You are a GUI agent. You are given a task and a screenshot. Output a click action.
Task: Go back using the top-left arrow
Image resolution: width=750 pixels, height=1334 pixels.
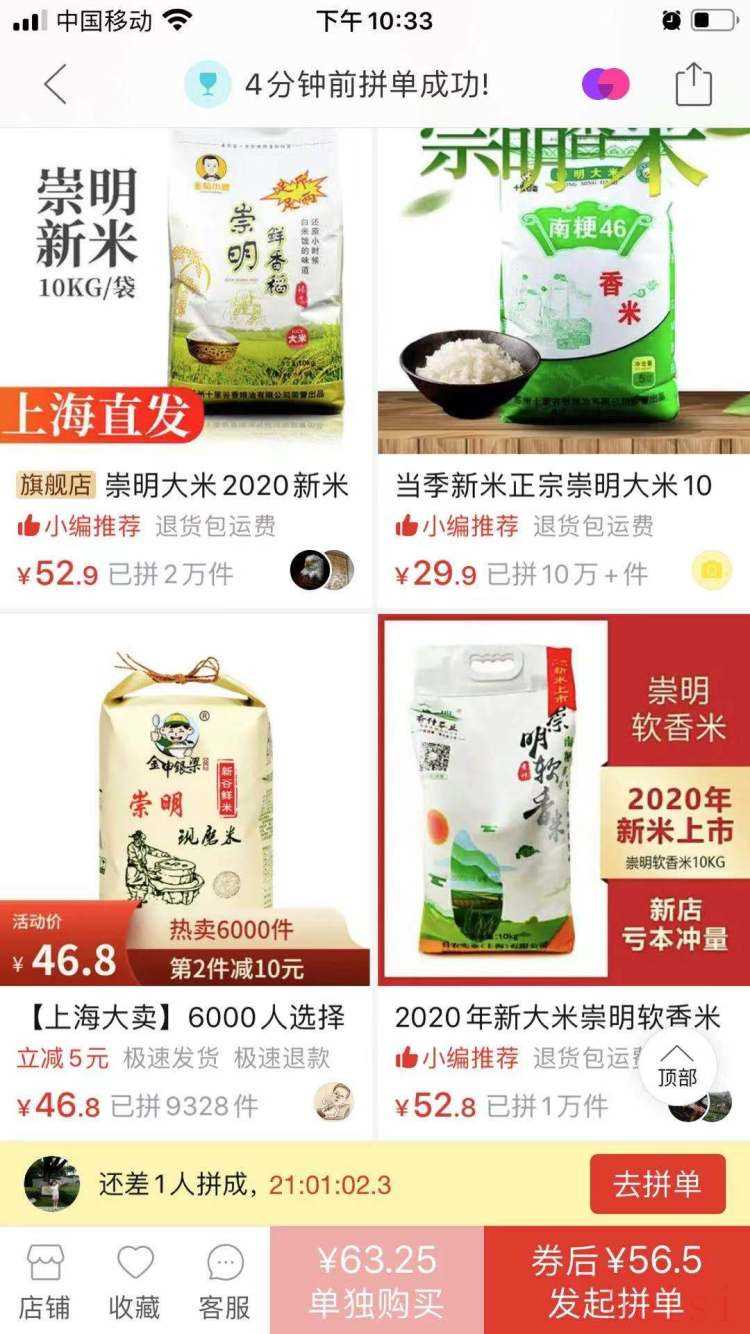(56, 85)
